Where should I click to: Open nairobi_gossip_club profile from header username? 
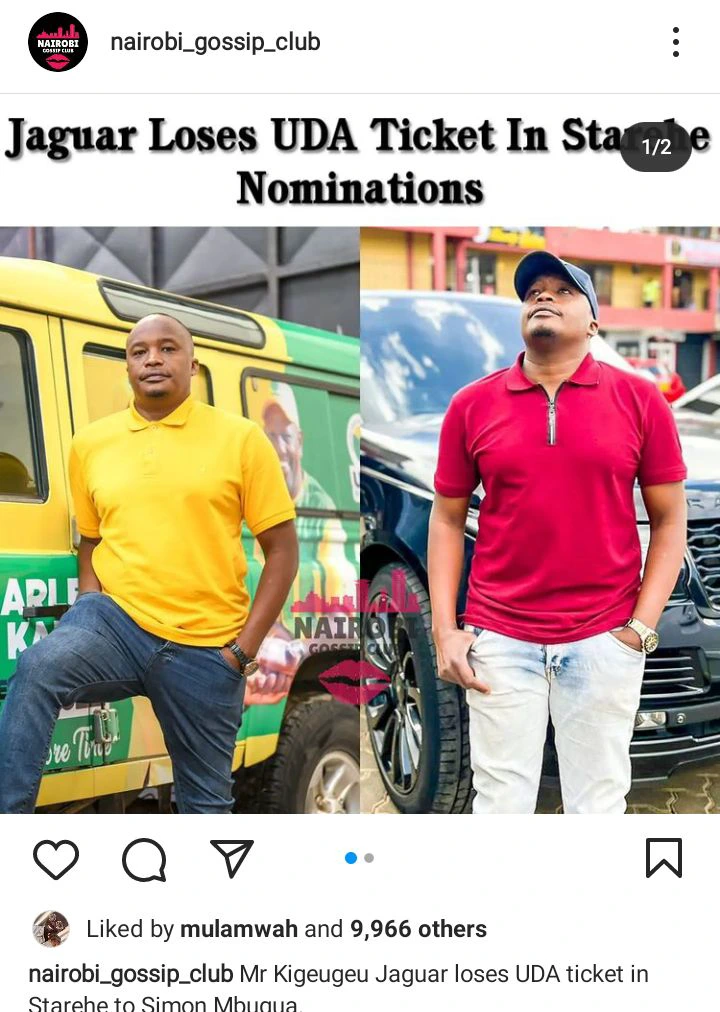pyautogui.click(x=214, y=42)
